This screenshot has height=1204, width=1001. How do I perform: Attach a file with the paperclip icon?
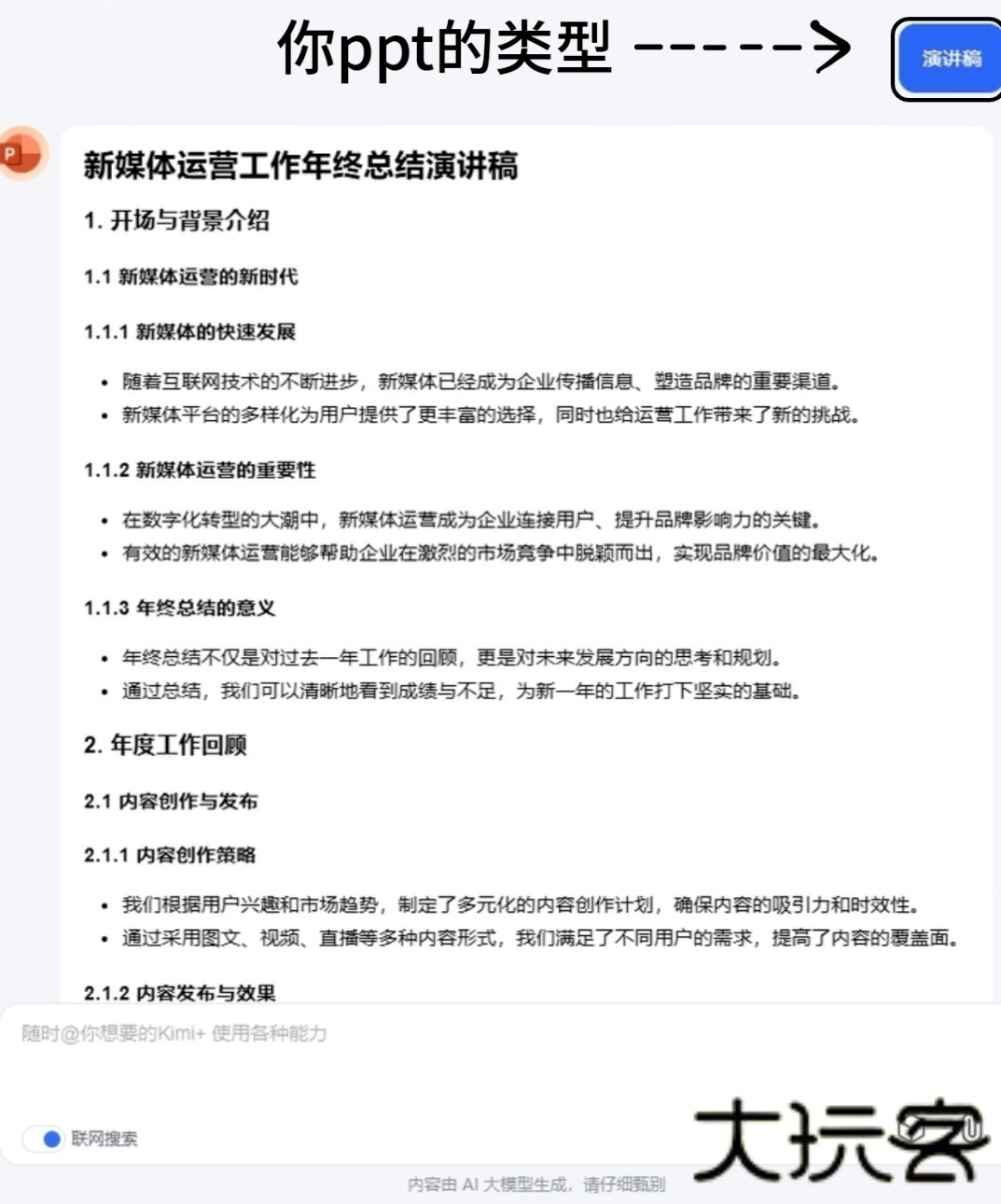pyautogui.click(x=970, y=1130)
